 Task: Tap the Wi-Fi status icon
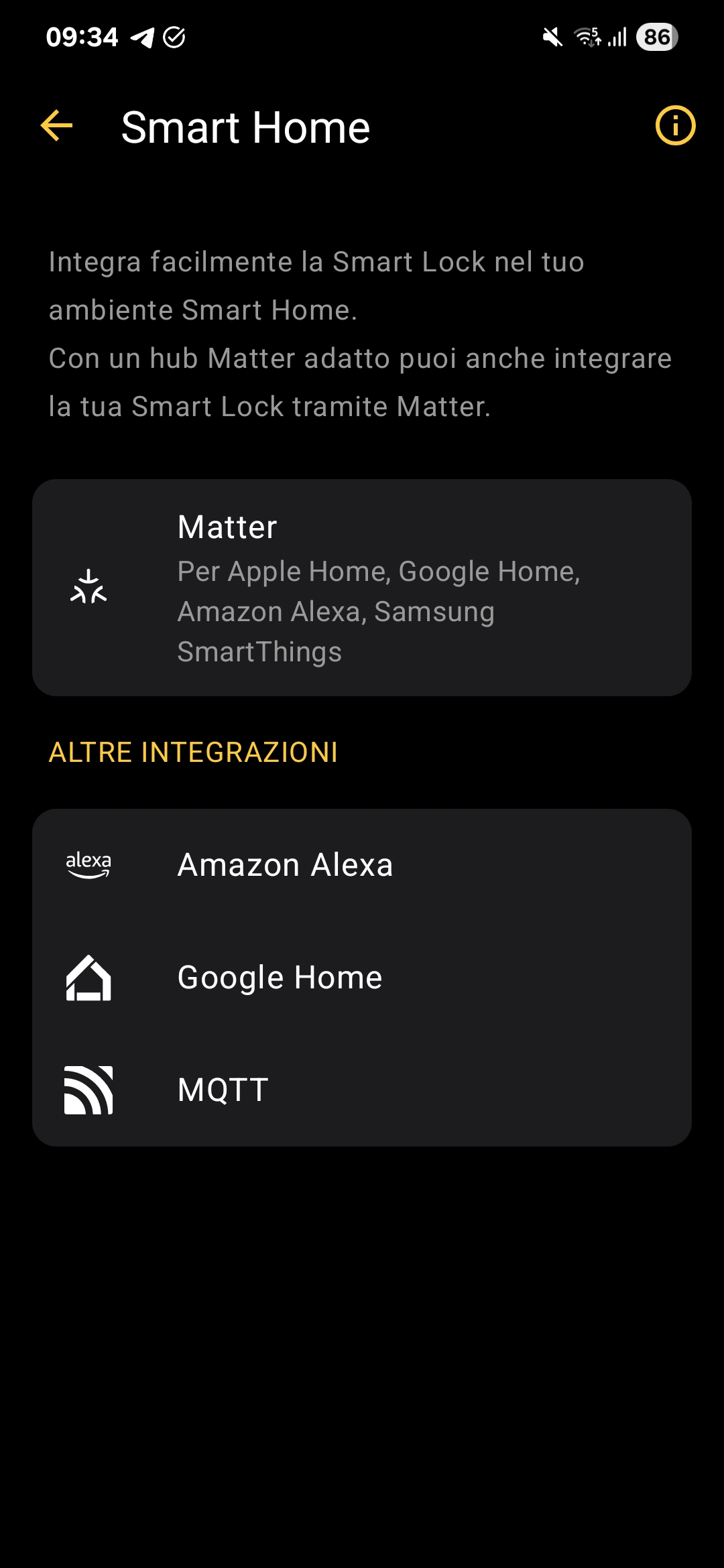(x=586, y=38)
